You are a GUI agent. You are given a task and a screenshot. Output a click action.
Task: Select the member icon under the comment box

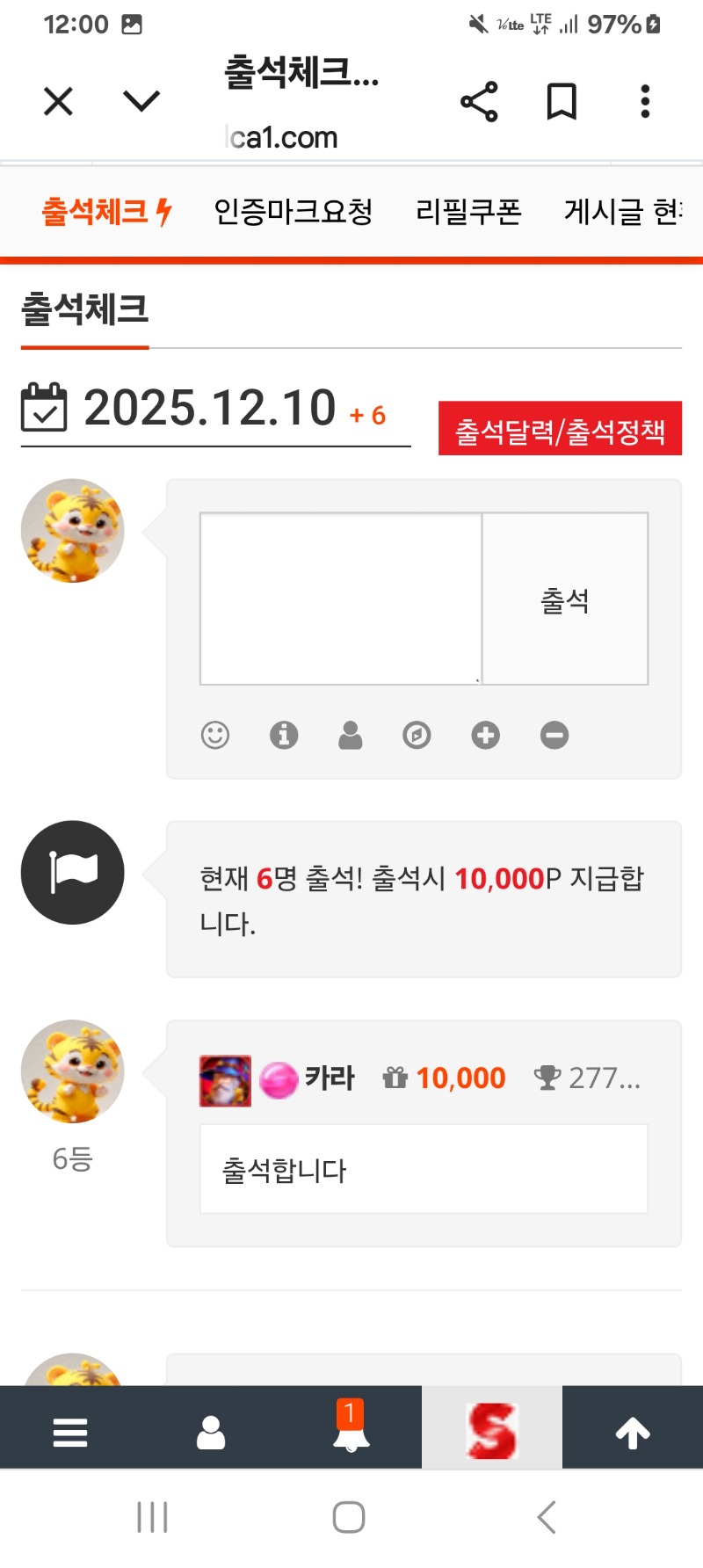pyautogui.click(x=351, y=735)
